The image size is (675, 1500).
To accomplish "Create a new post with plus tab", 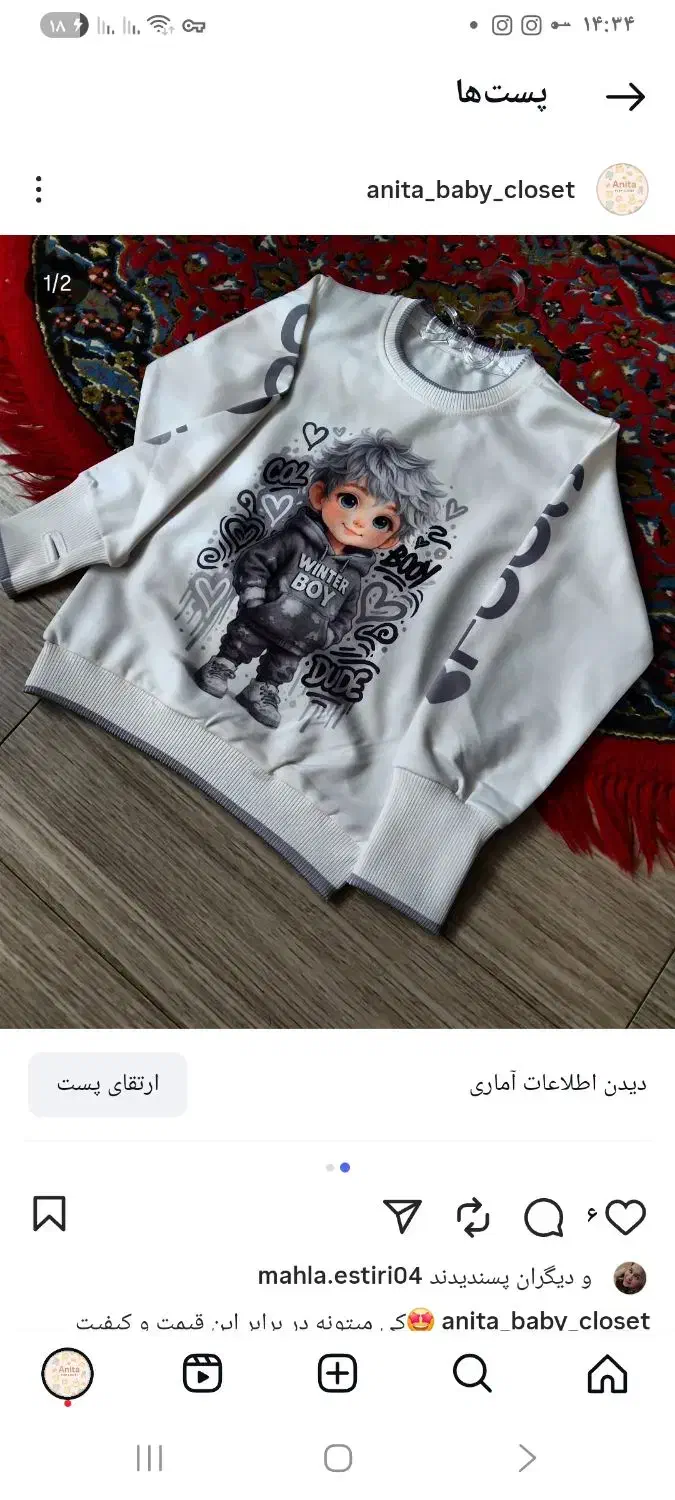I will [x=337, y=1374].
